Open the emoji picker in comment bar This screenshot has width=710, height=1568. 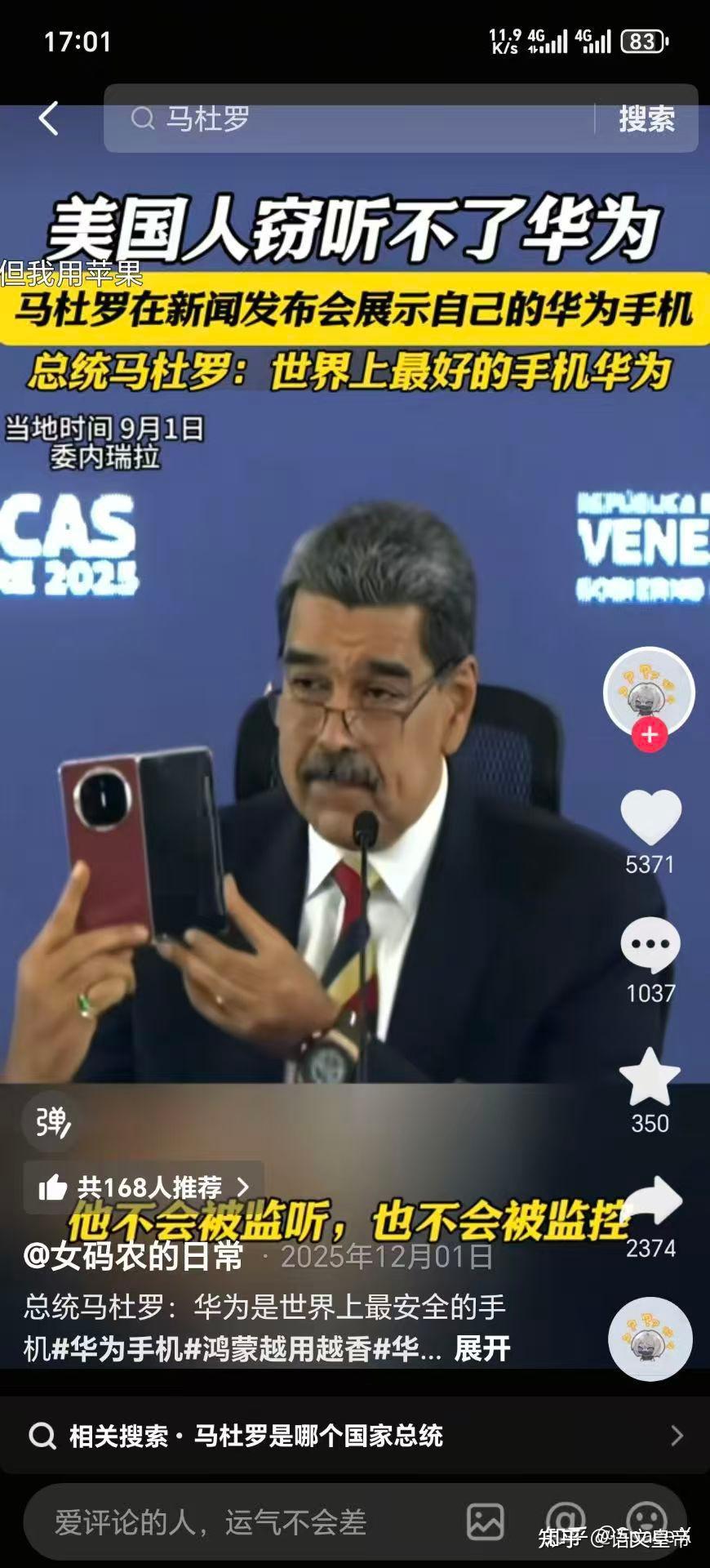pos(647,1522)
